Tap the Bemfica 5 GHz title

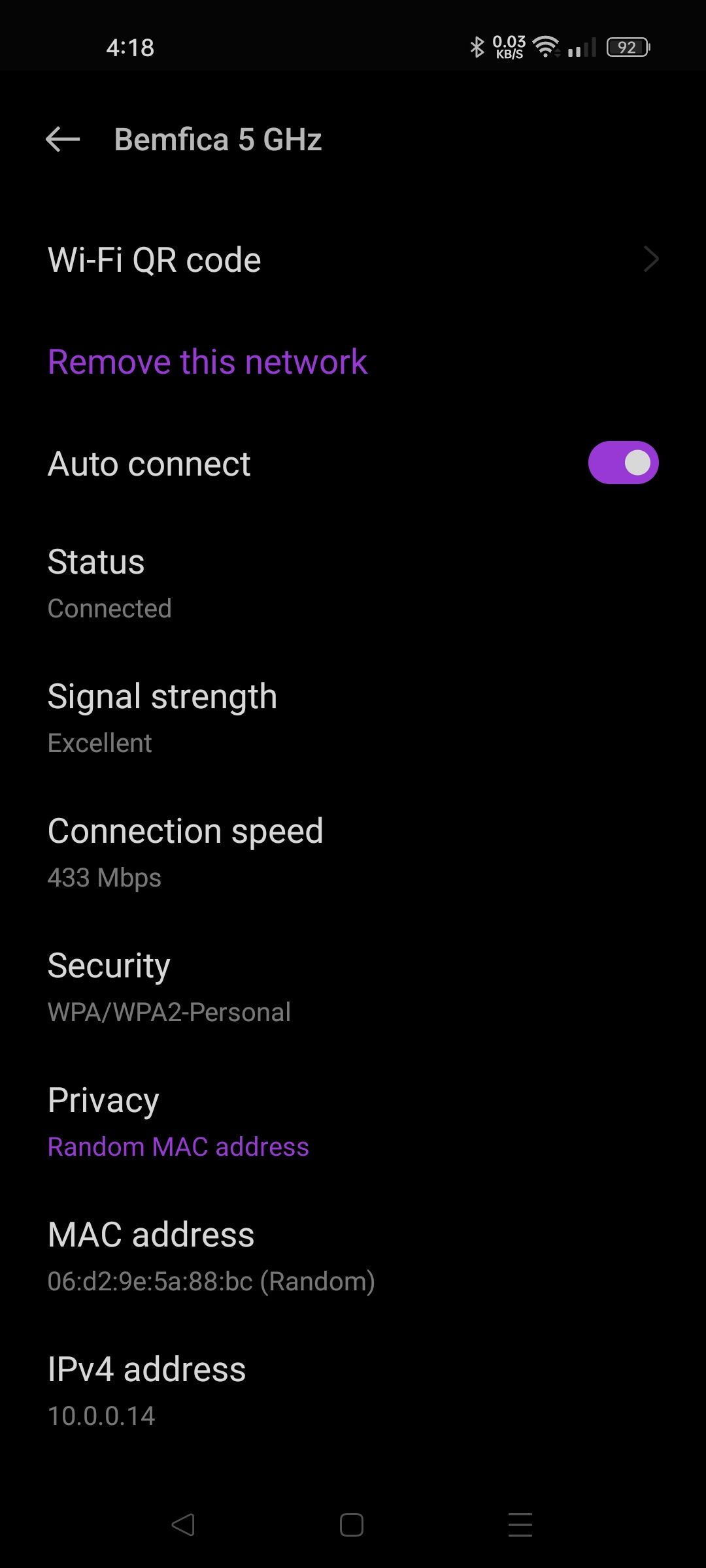[x=219, y=139]
